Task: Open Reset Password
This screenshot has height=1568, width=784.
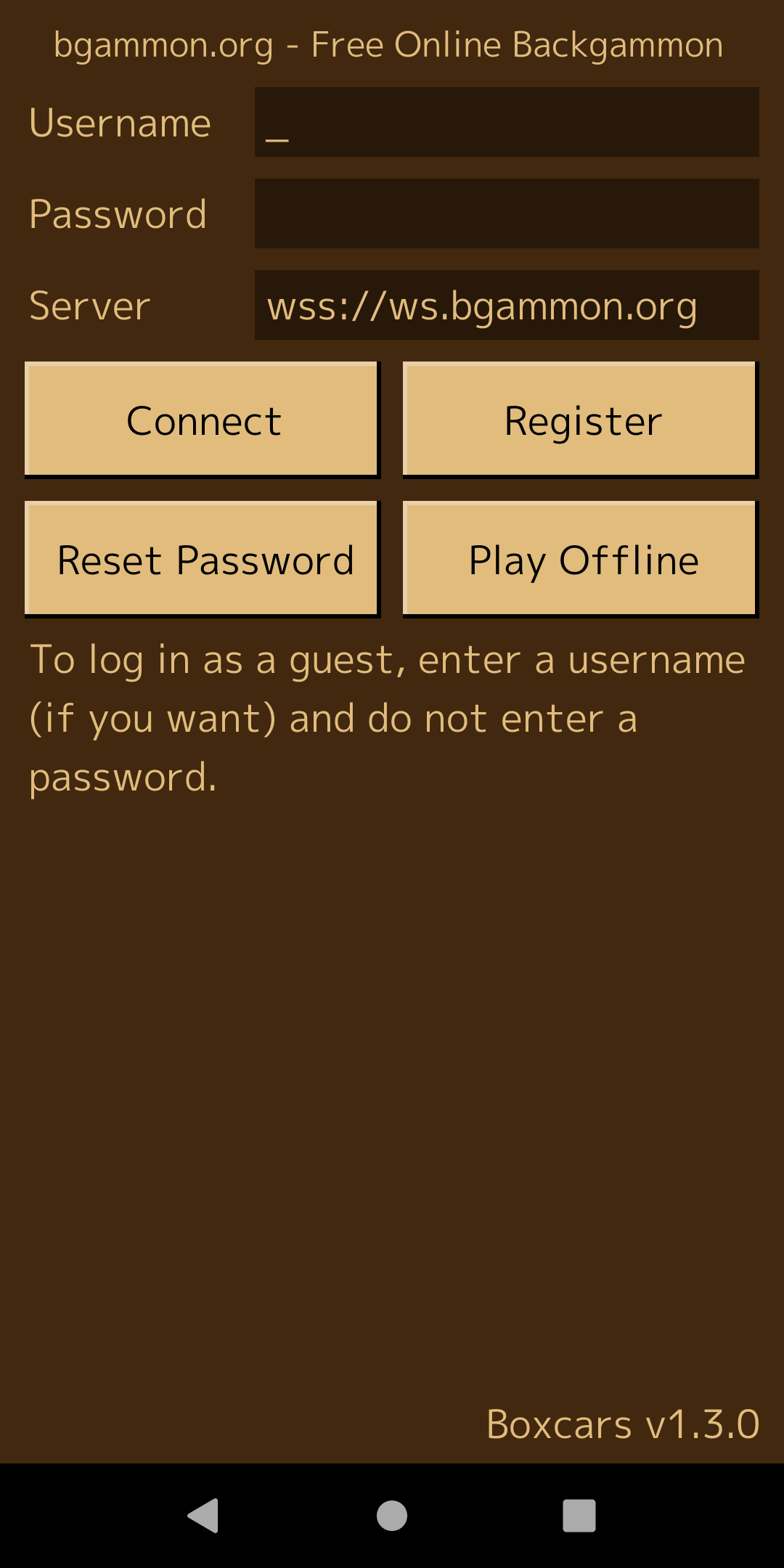Action: coord(203,559)
